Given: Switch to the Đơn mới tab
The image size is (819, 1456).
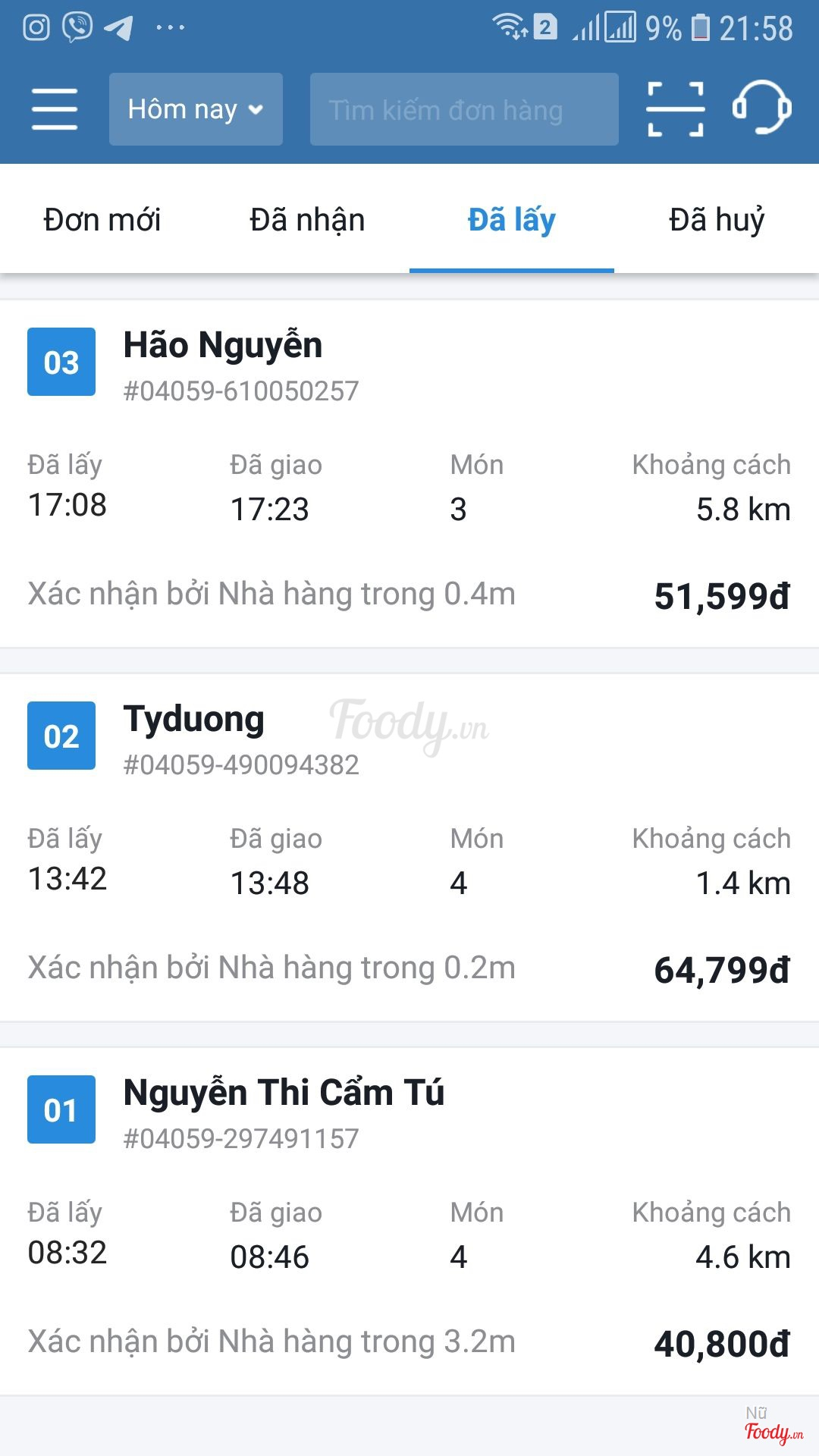Looking at the screenshot, I should click(x=102, y=220).
